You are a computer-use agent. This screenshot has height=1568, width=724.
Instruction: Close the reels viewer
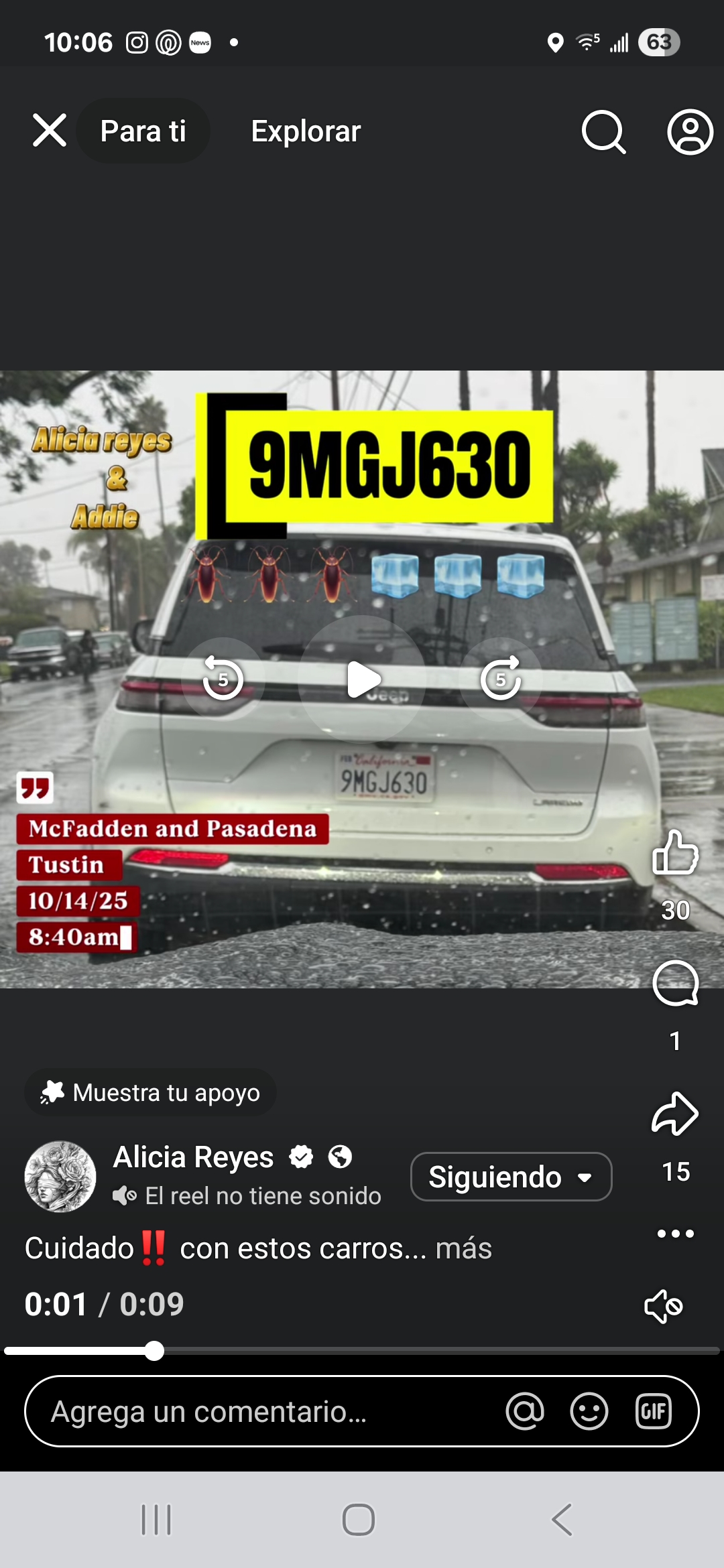pyautogui.click(x=50, y=130)
